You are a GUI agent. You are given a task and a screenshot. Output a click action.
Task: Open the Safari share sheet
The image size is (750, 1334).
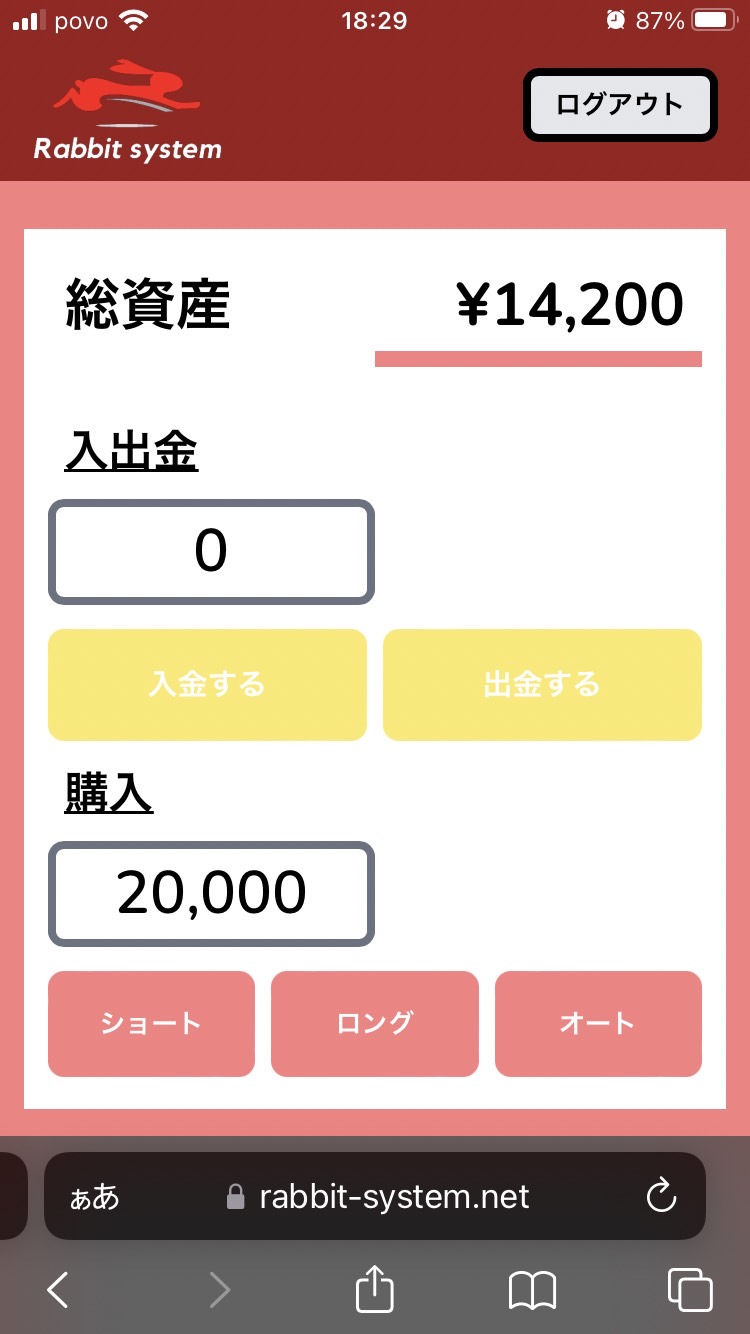coord(375,1288)
